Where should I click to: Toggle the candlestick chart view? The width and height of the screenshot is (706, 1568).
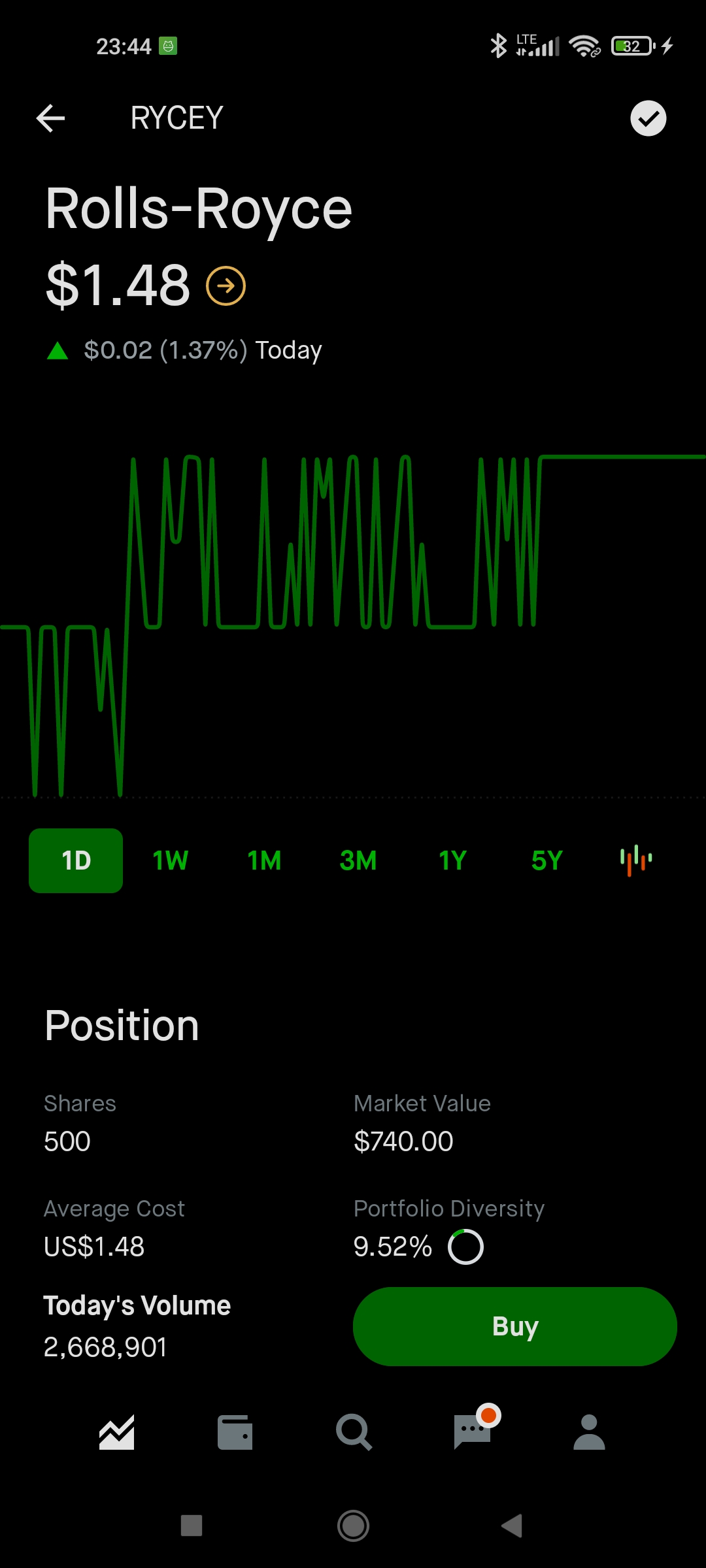click(636, 860)
